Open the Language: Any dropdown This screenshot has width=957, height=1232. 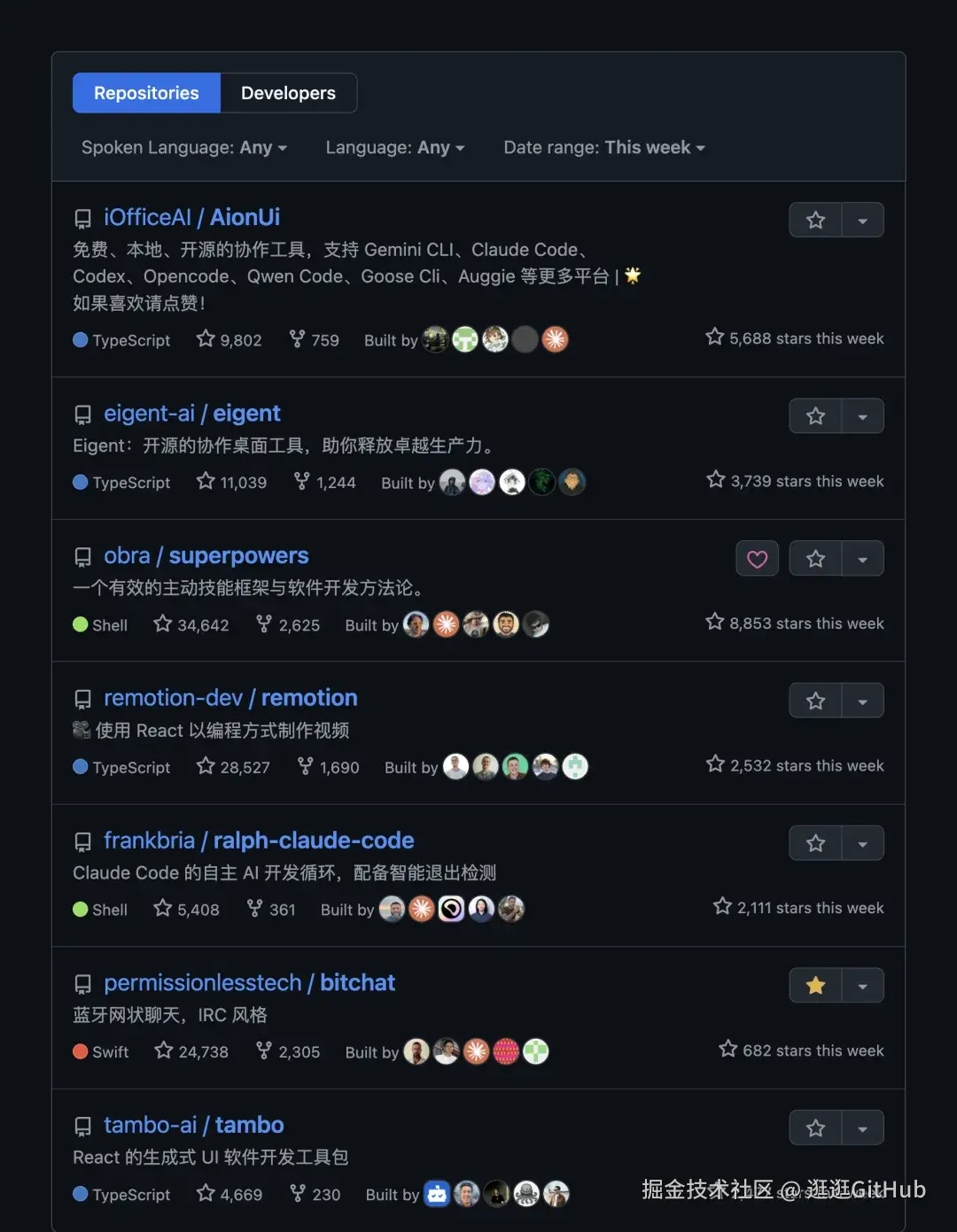(x=394, y=147)
